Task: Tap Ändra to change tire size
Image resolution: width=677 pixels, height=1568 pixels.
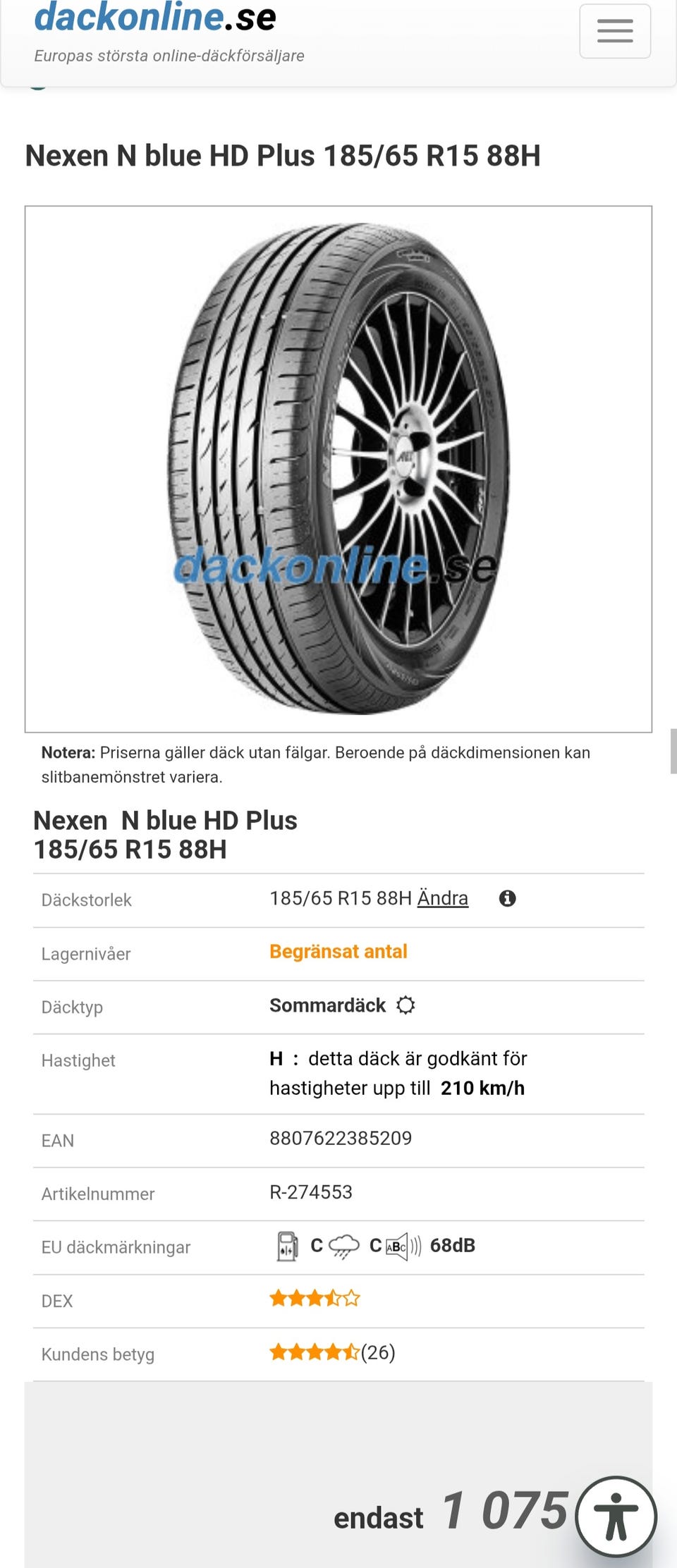Action: click(x=442, y=898)
